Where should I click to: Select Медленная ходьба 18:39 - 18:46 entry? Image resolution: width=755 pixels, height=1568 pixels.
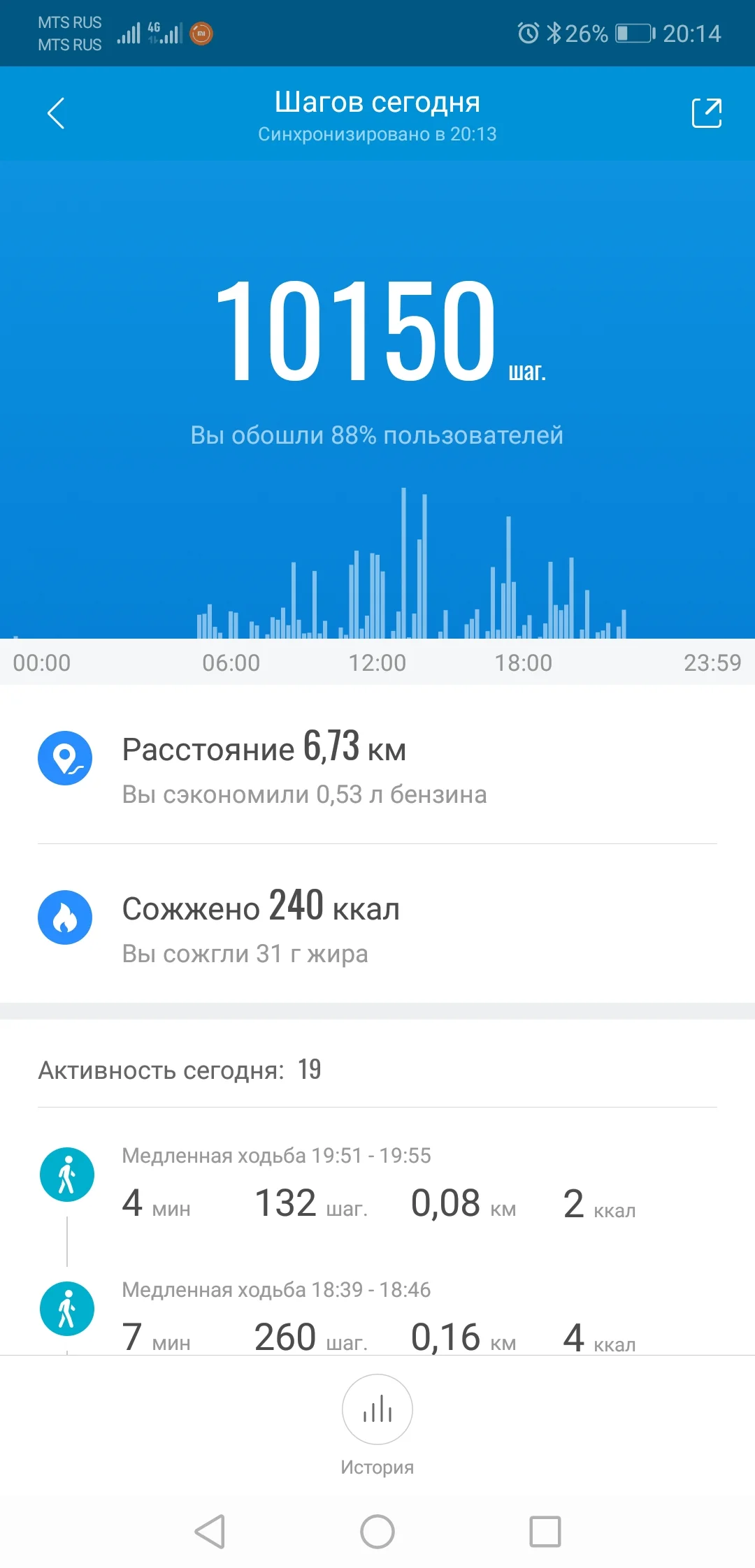276,1290
